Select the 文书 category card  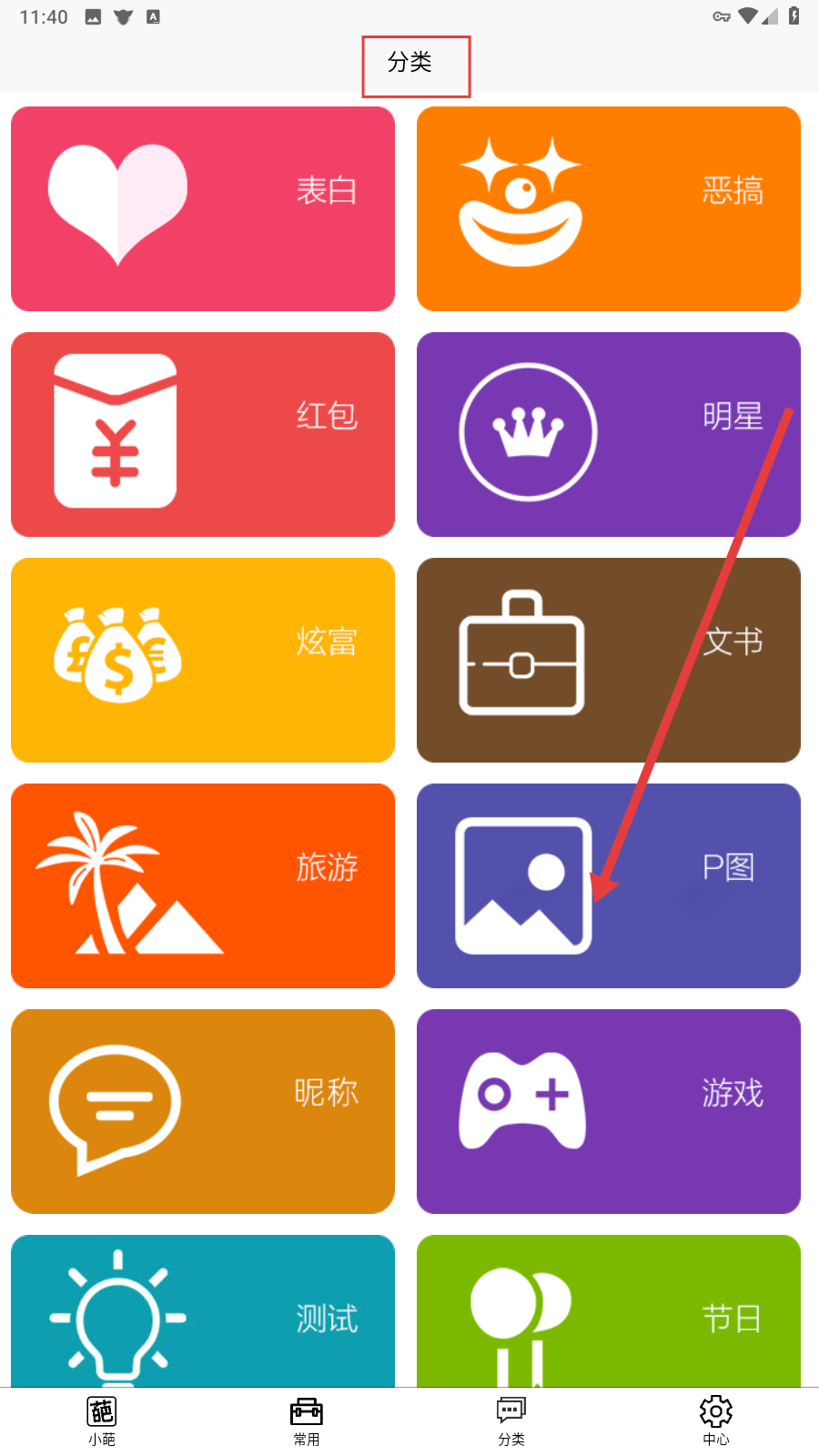(x=609, y=660)
